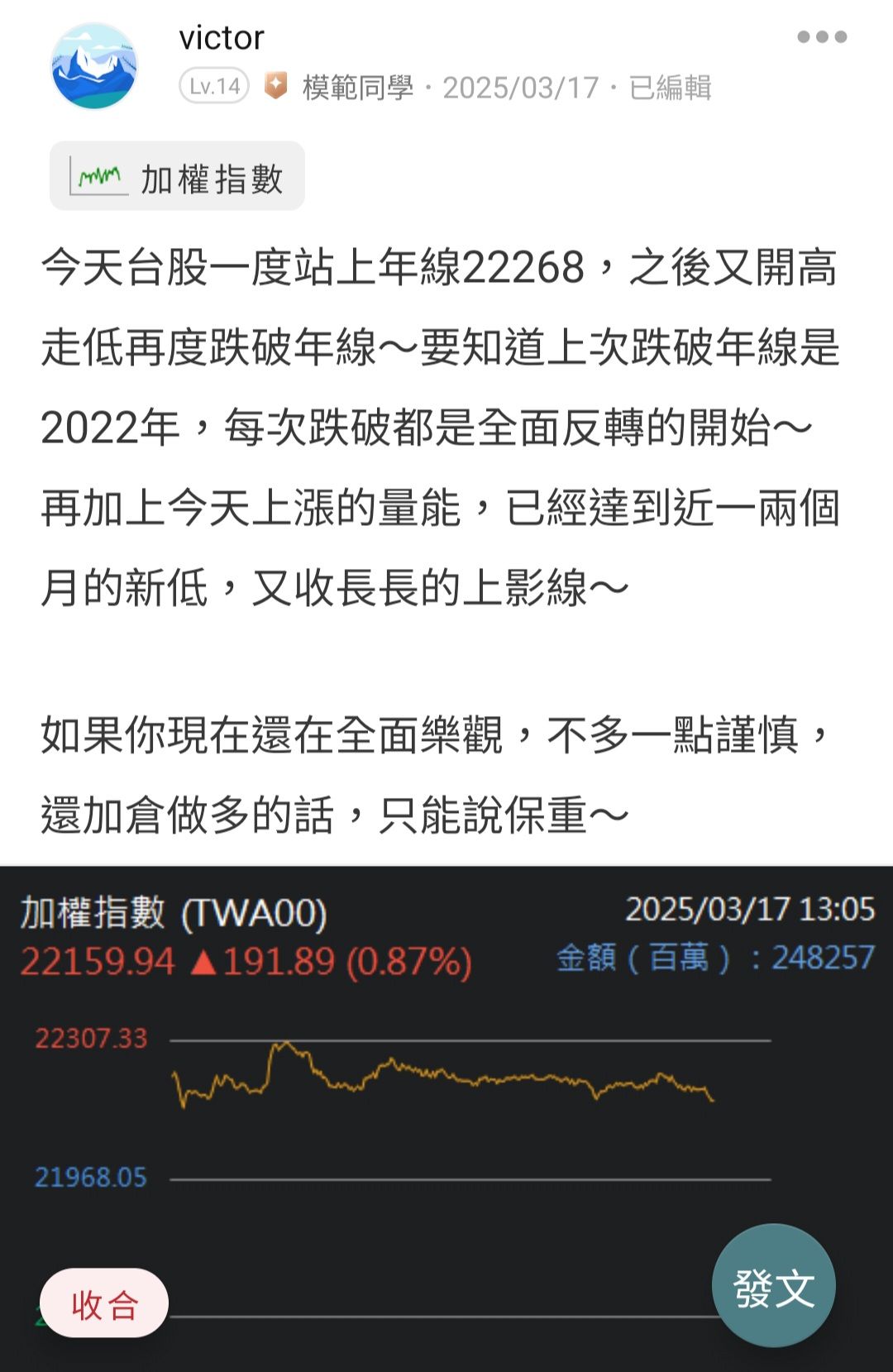Click the red upward triangle beside 191.89
The image size is (893, 1372).
(207, 963)
